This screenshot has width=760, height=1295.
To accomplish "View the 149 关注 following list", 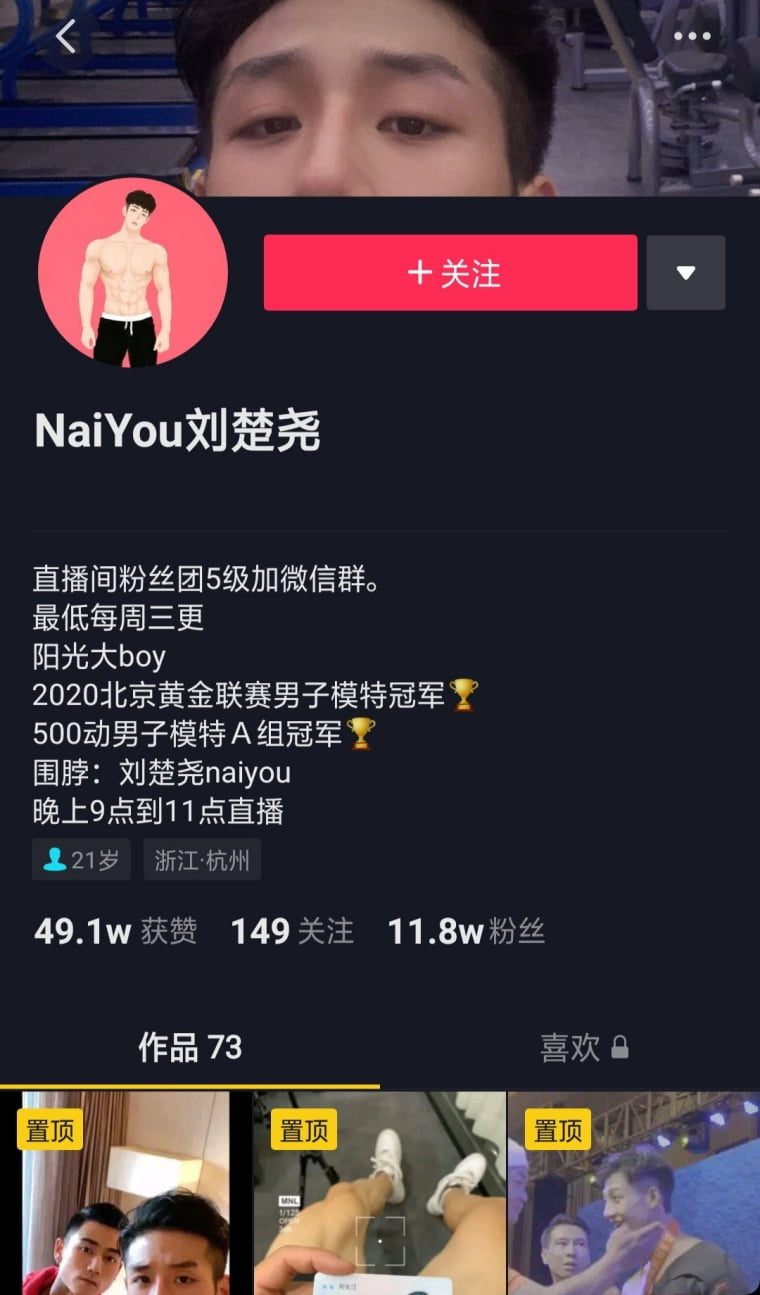I will (292, 931).
